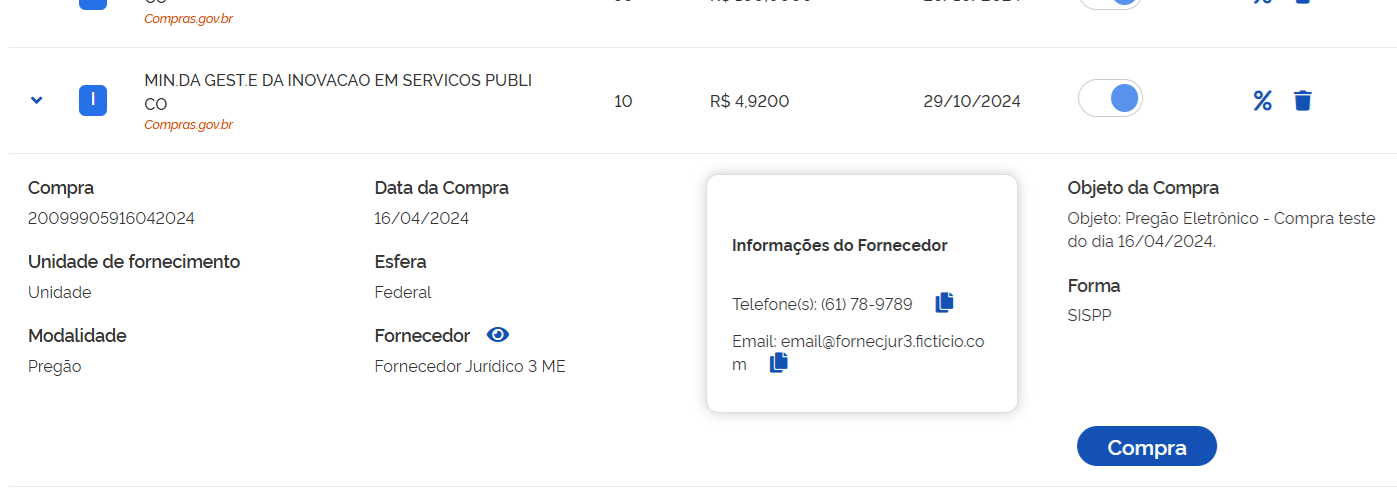Tap the eye icon next to Fornecedor
1397x495 pixels.
tap(497, 335)
